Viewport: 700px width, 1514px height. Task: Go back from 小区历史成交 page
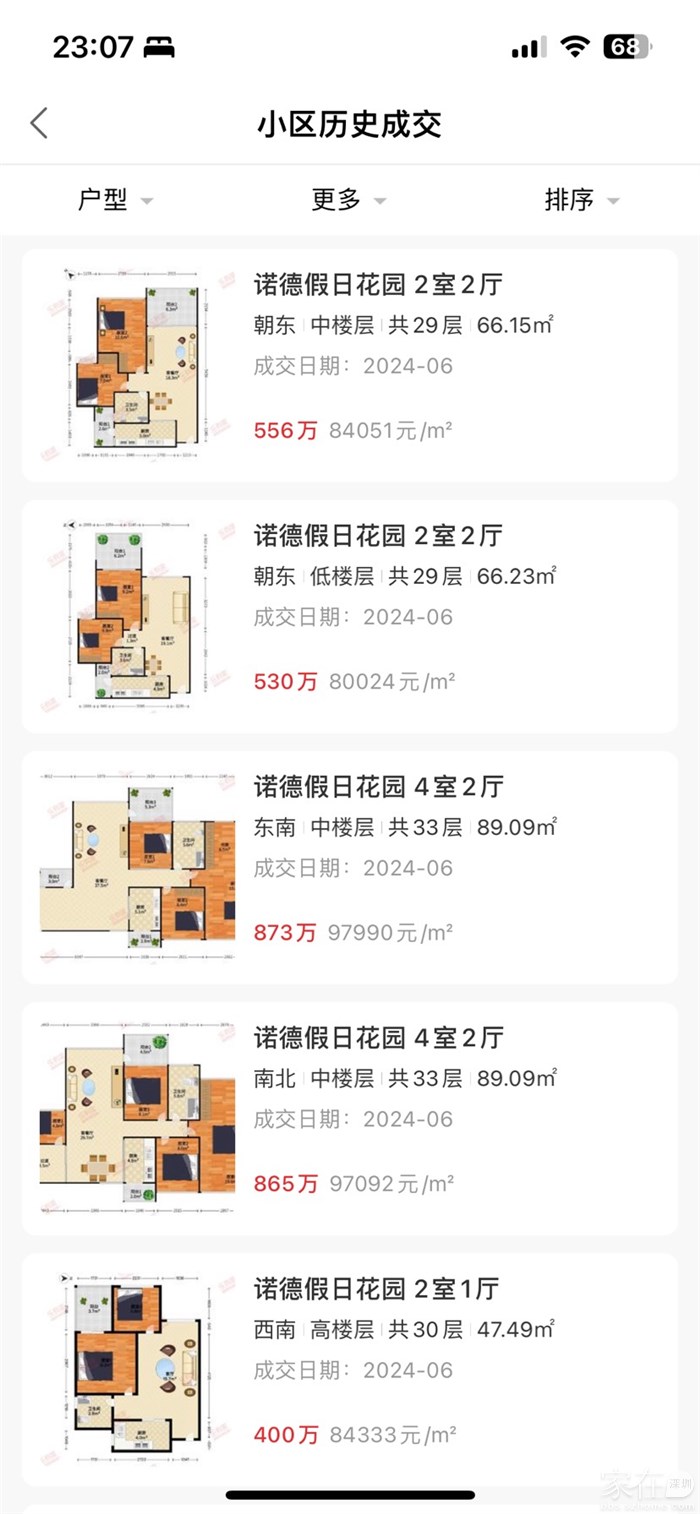(x=39, y=124)
